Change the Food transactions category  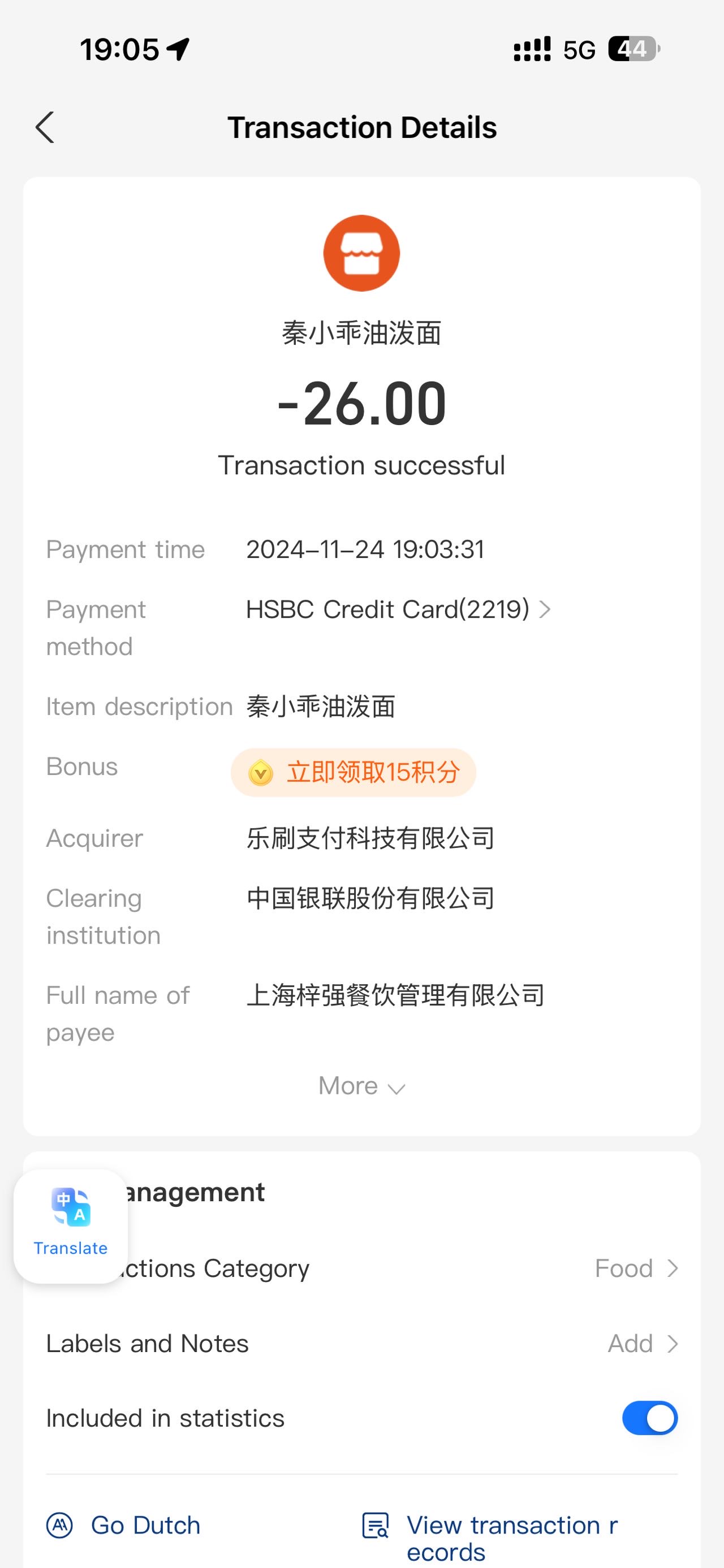click(x=361, y=1268)
